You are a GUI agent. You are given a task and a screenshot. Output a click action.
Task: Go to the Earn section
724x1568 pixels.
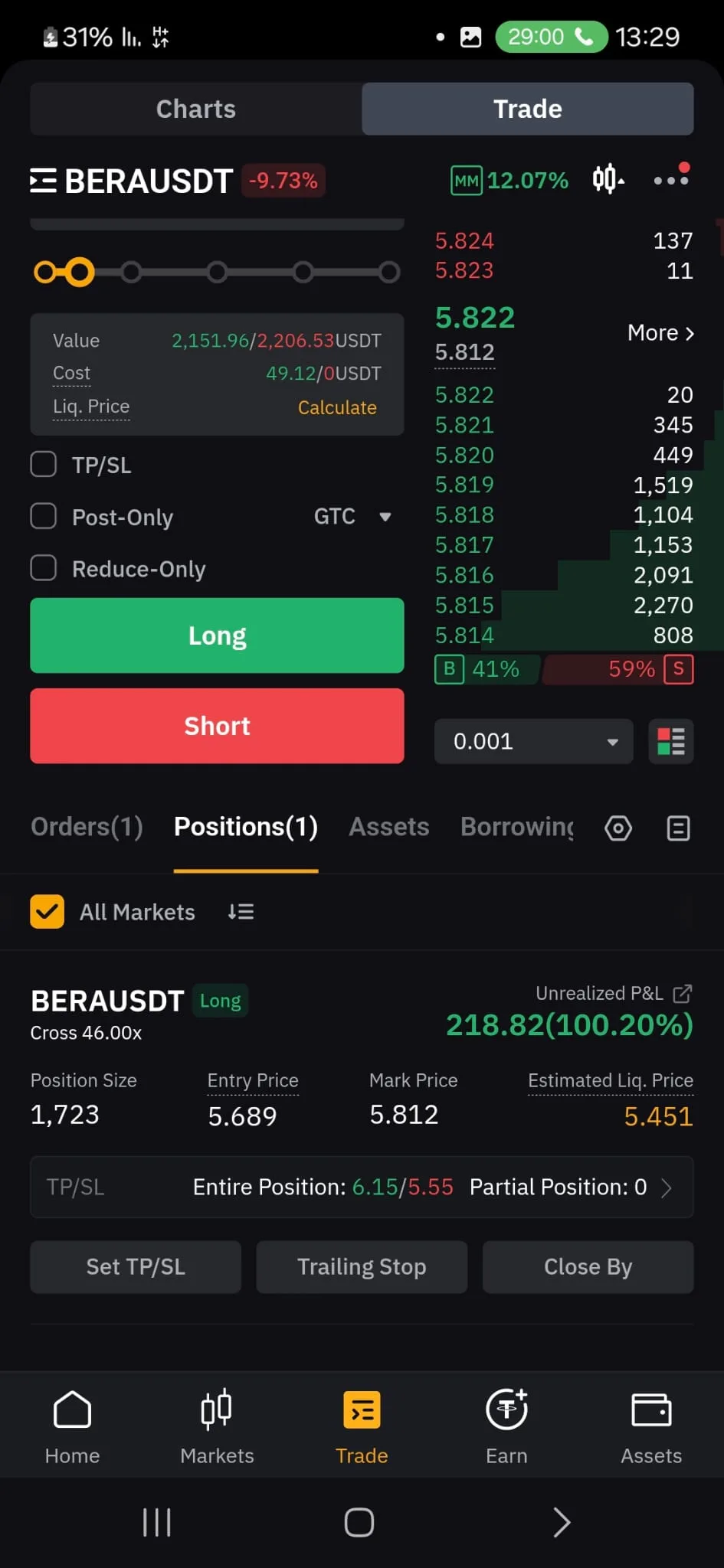click(506, 1426)
